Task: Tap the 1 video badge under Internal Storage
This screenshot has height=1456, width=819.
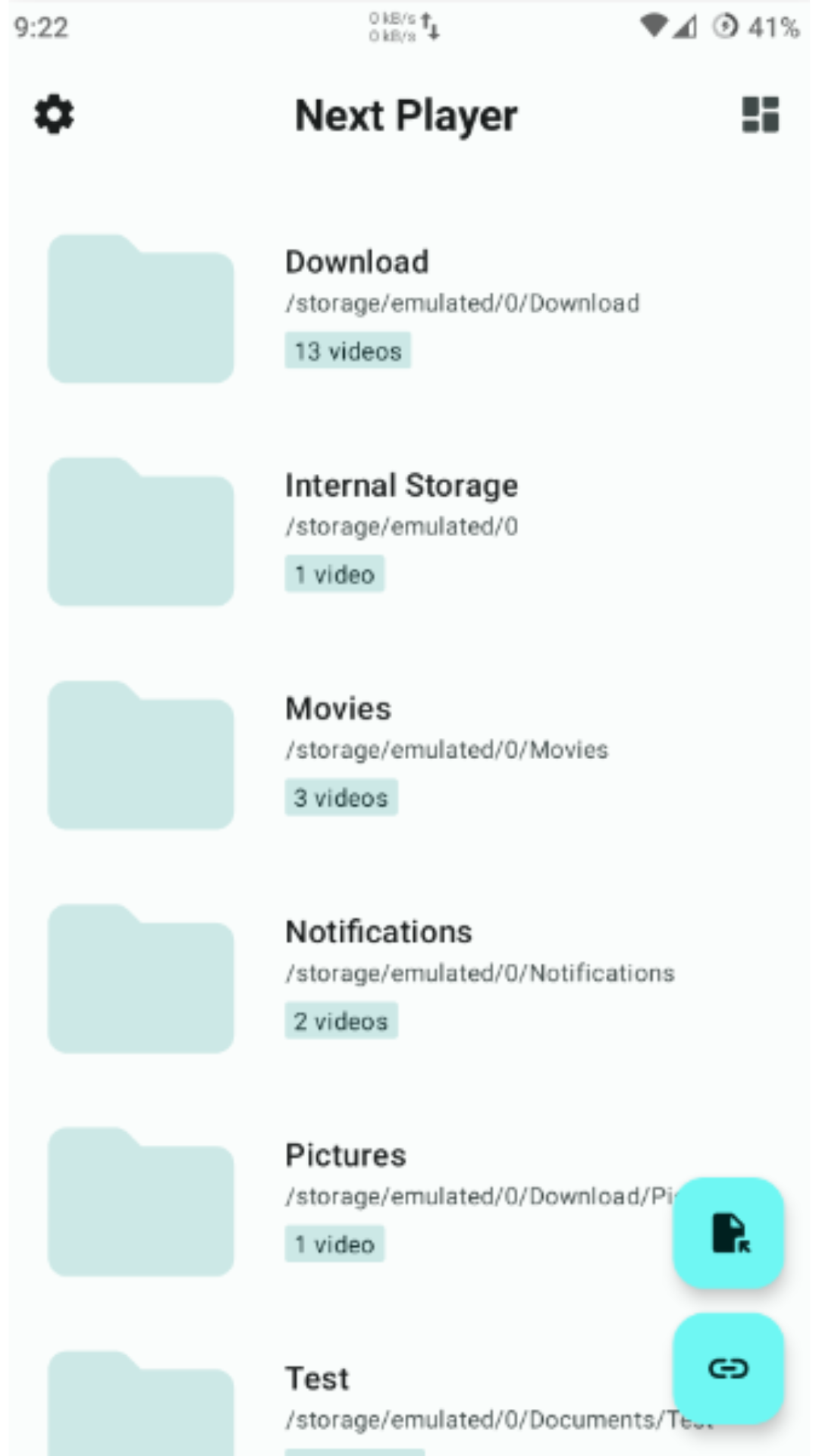Action: (334, 574)
